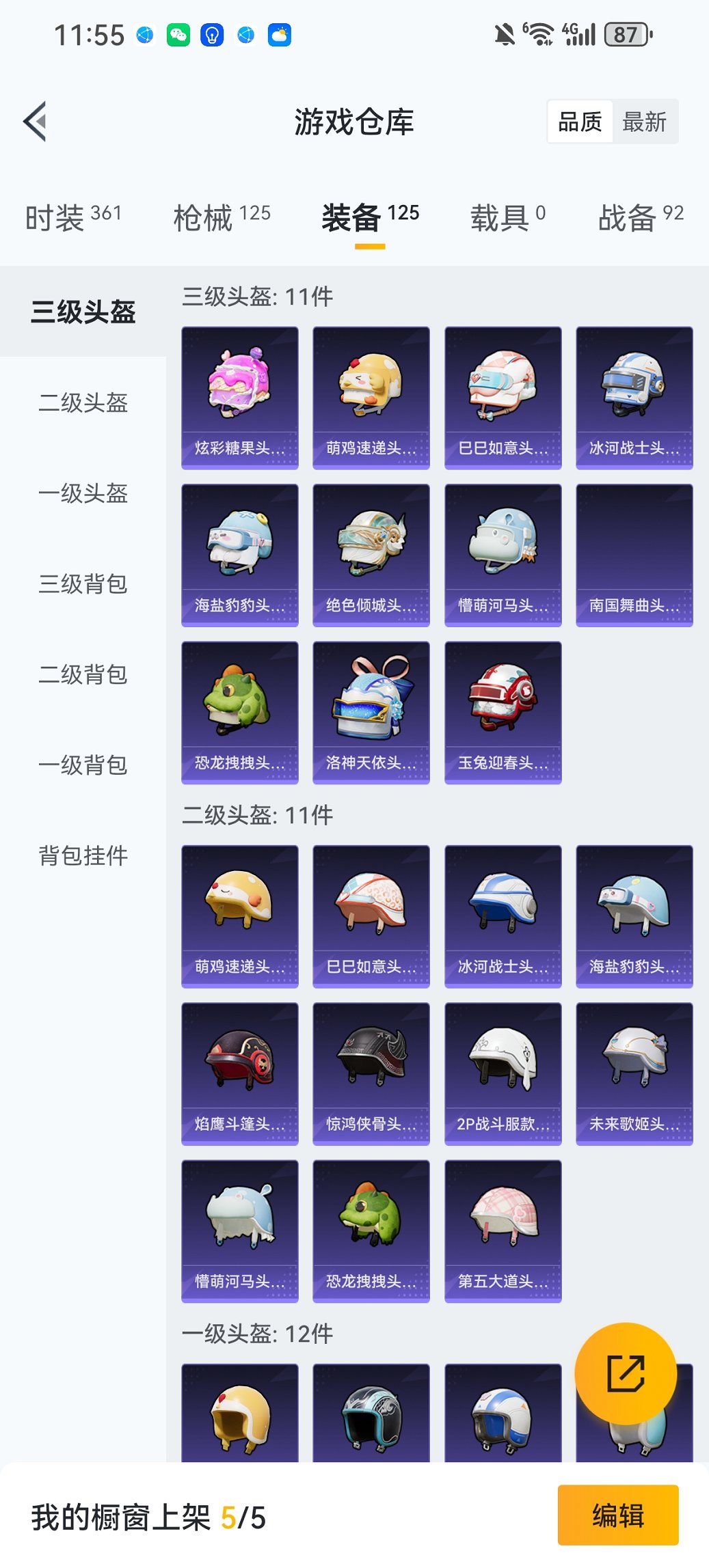Open the 一级背包 category list
This screenshot has height=1568, width=709.
[82, 766]
